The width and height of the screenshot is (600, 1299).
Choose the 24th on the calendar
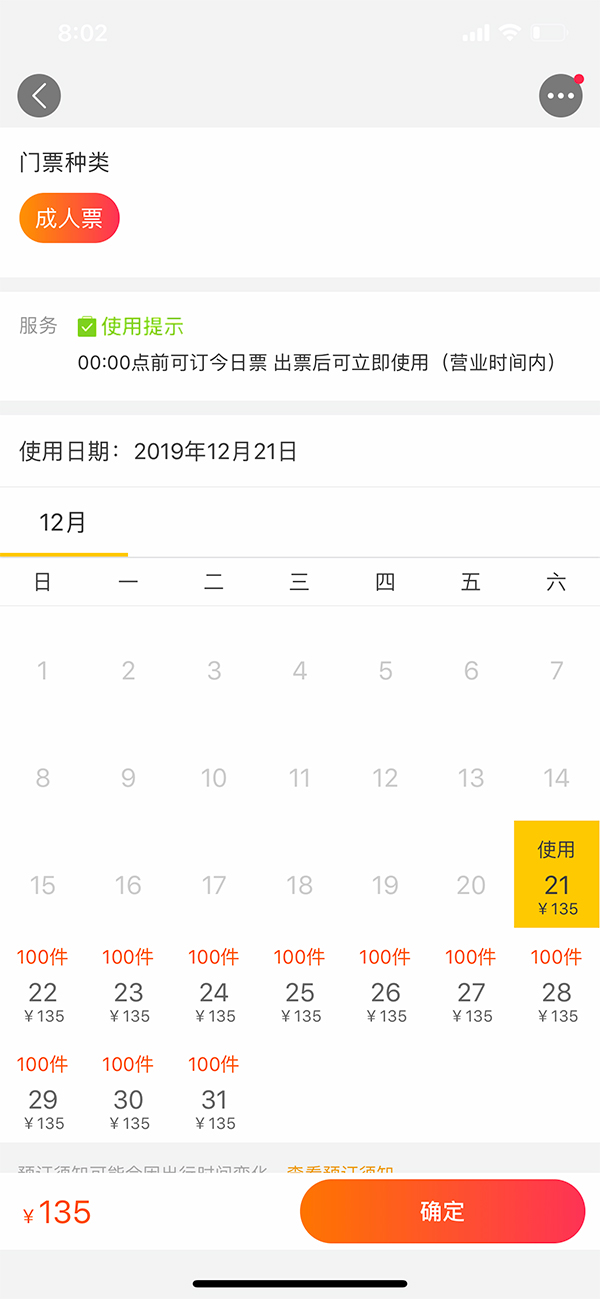214,986
